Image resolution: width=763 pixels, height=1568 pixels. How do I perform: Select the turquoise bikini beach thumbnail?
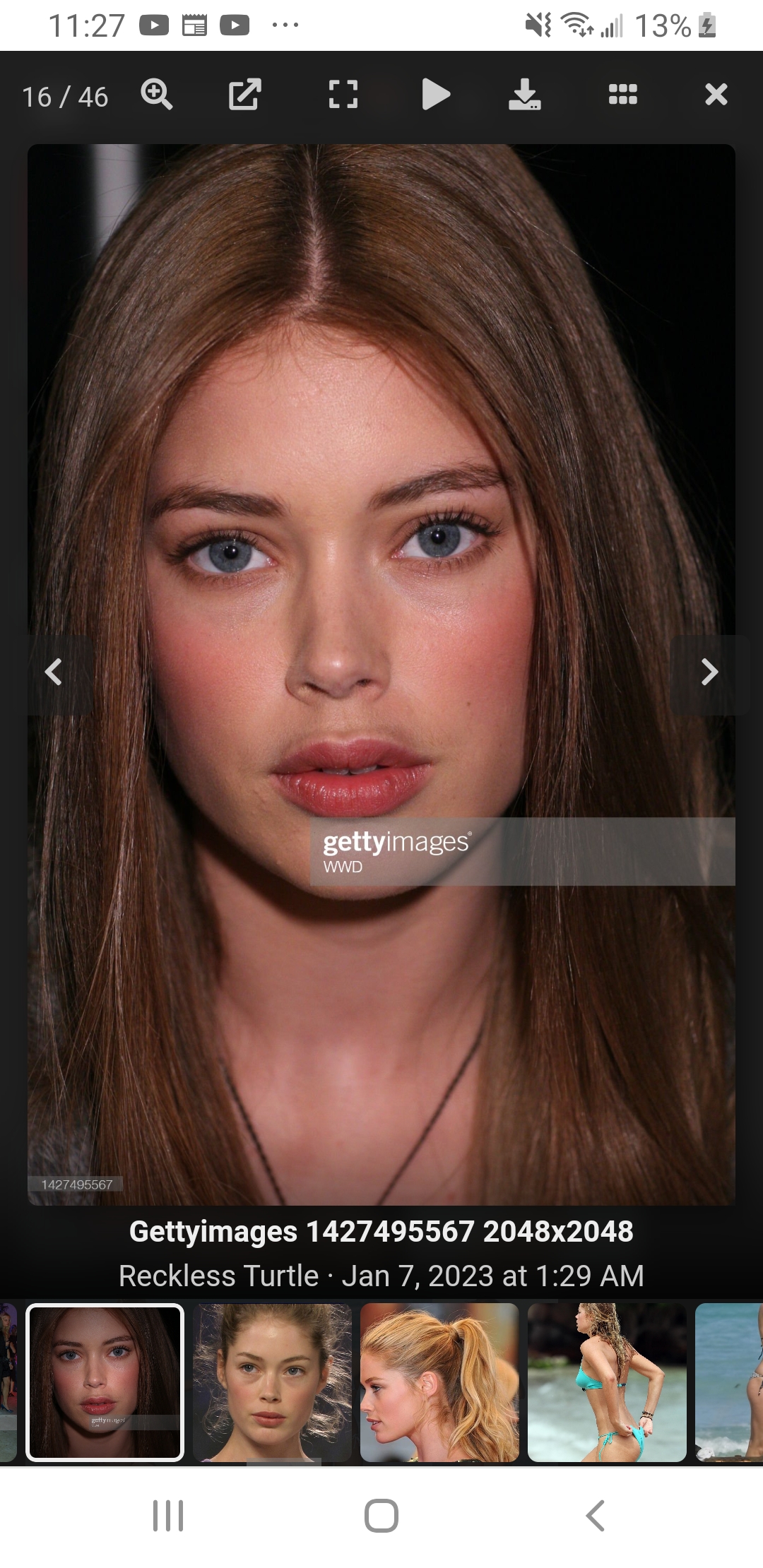(607, 1382)
